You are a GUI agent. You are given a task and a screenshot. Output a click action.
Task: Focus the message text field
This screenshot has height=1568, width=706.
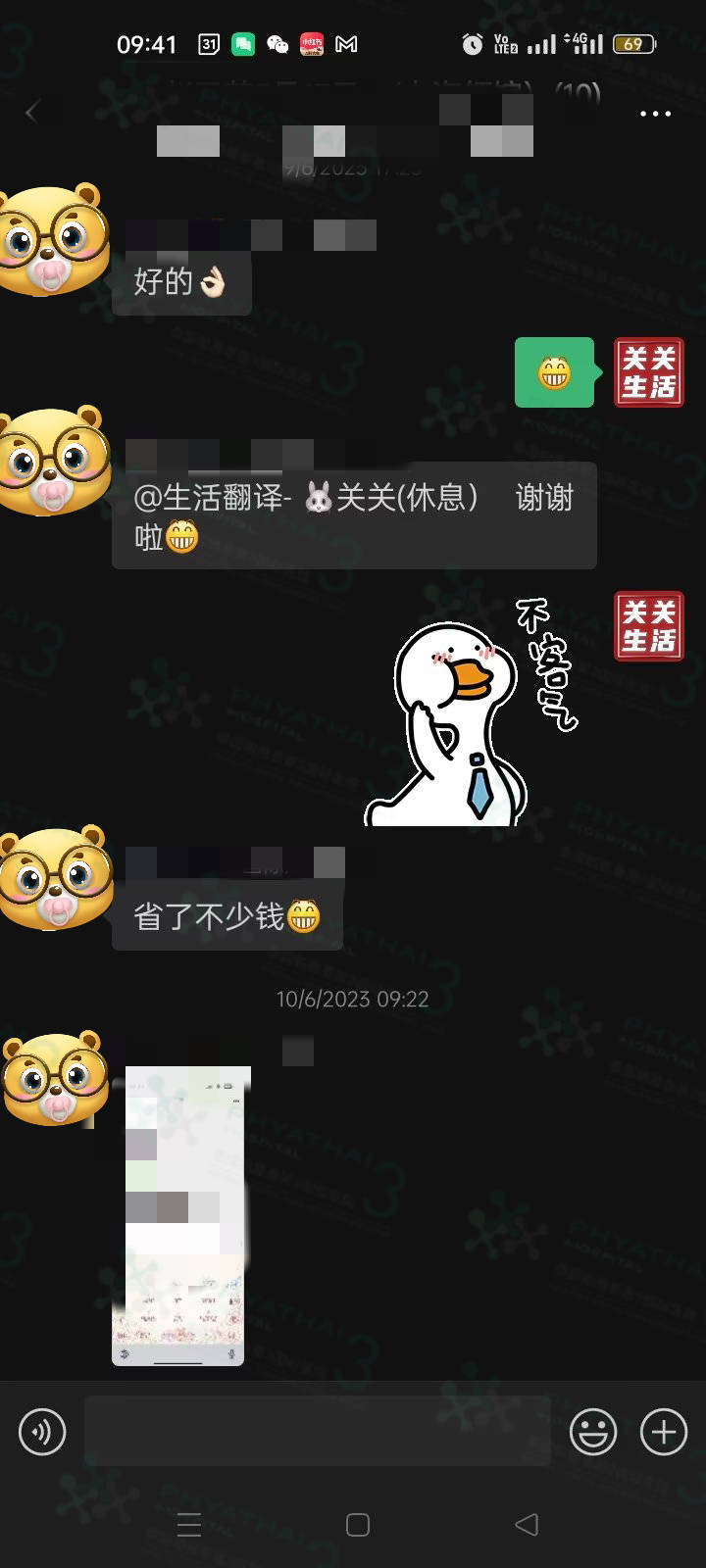tap(317, 1432)
